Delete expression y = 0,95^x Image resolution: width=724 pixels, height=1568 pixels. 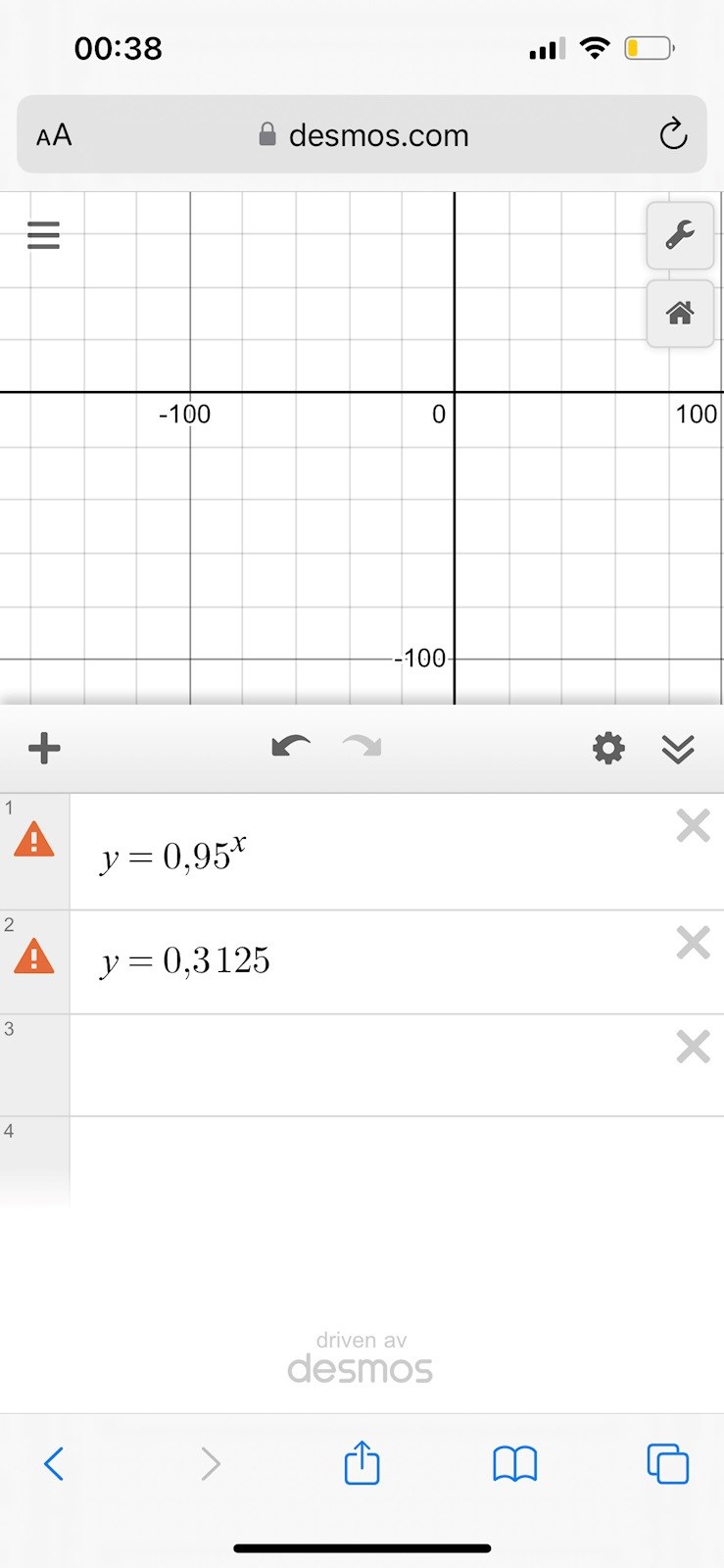pyautogui.click(x=693, y=827)
